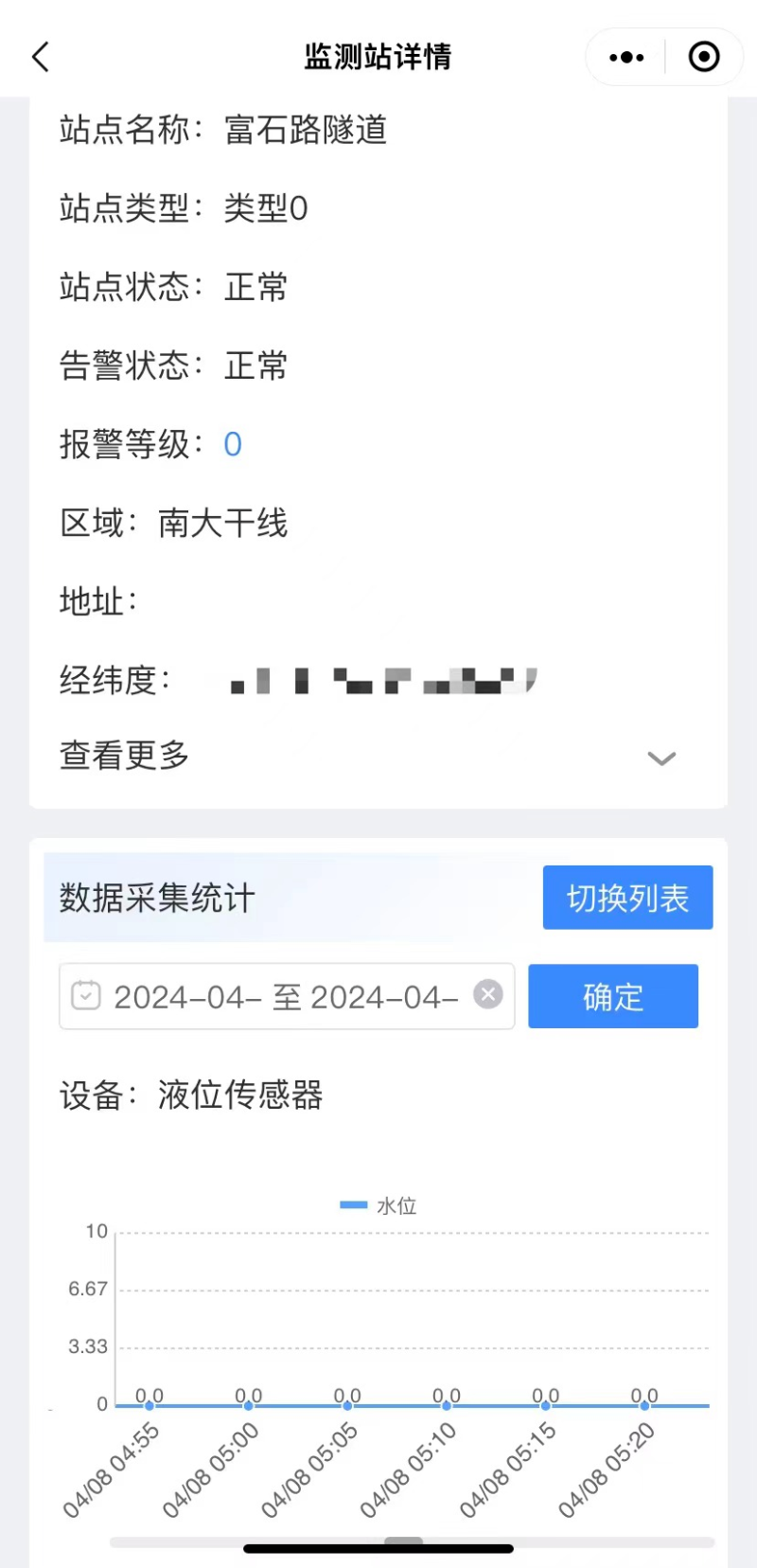
Task: Tap the chart zoom scrollbar handle
Action: tap(404, 1541)
